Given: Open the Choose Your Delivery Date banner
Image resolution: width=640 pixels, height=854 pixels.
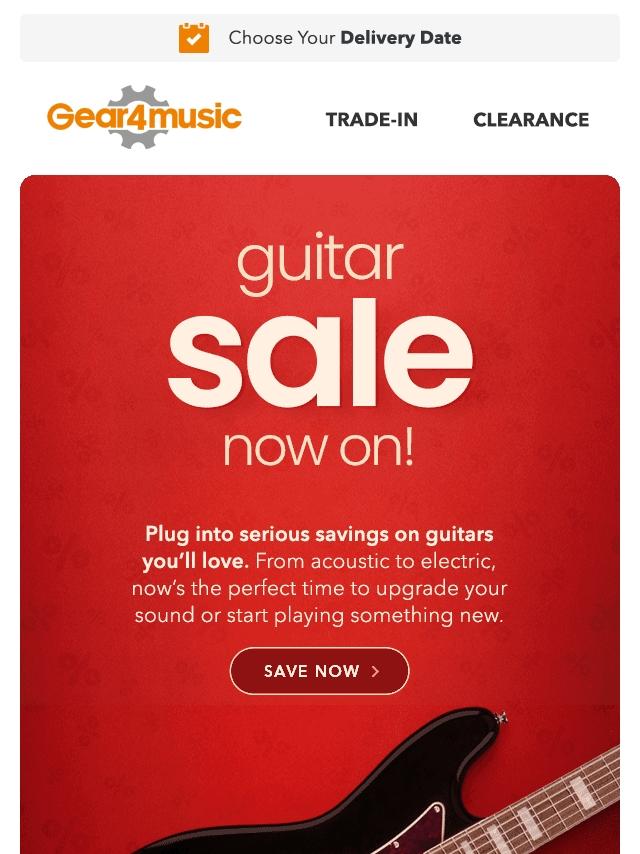Looking at the screenshot, I should 320,38.
